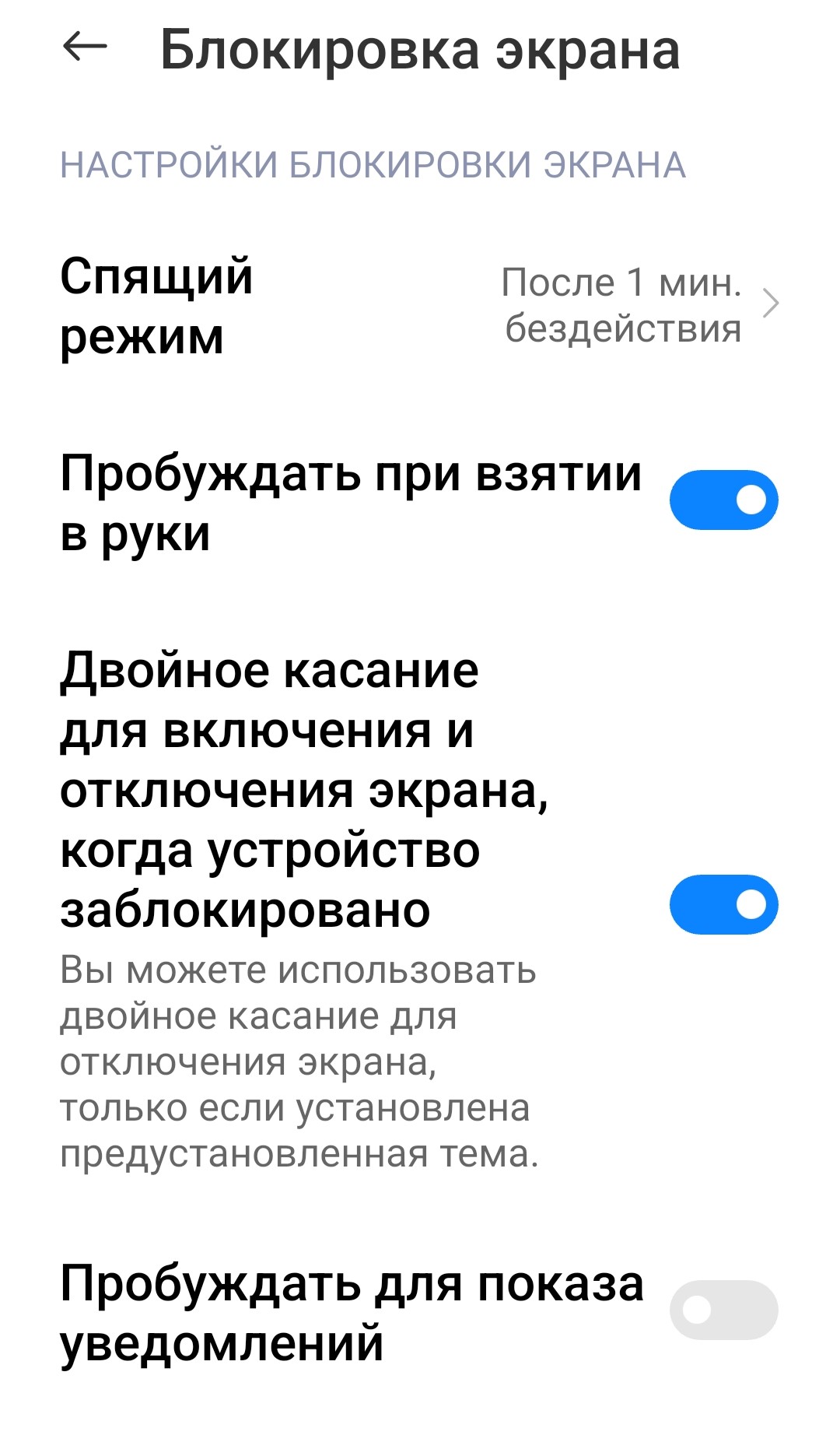The height and width of the screenshot is (1449, 840).
Task: Go back from Блокировка экрана
Action: pyautogui.click(x=84, y=48)
